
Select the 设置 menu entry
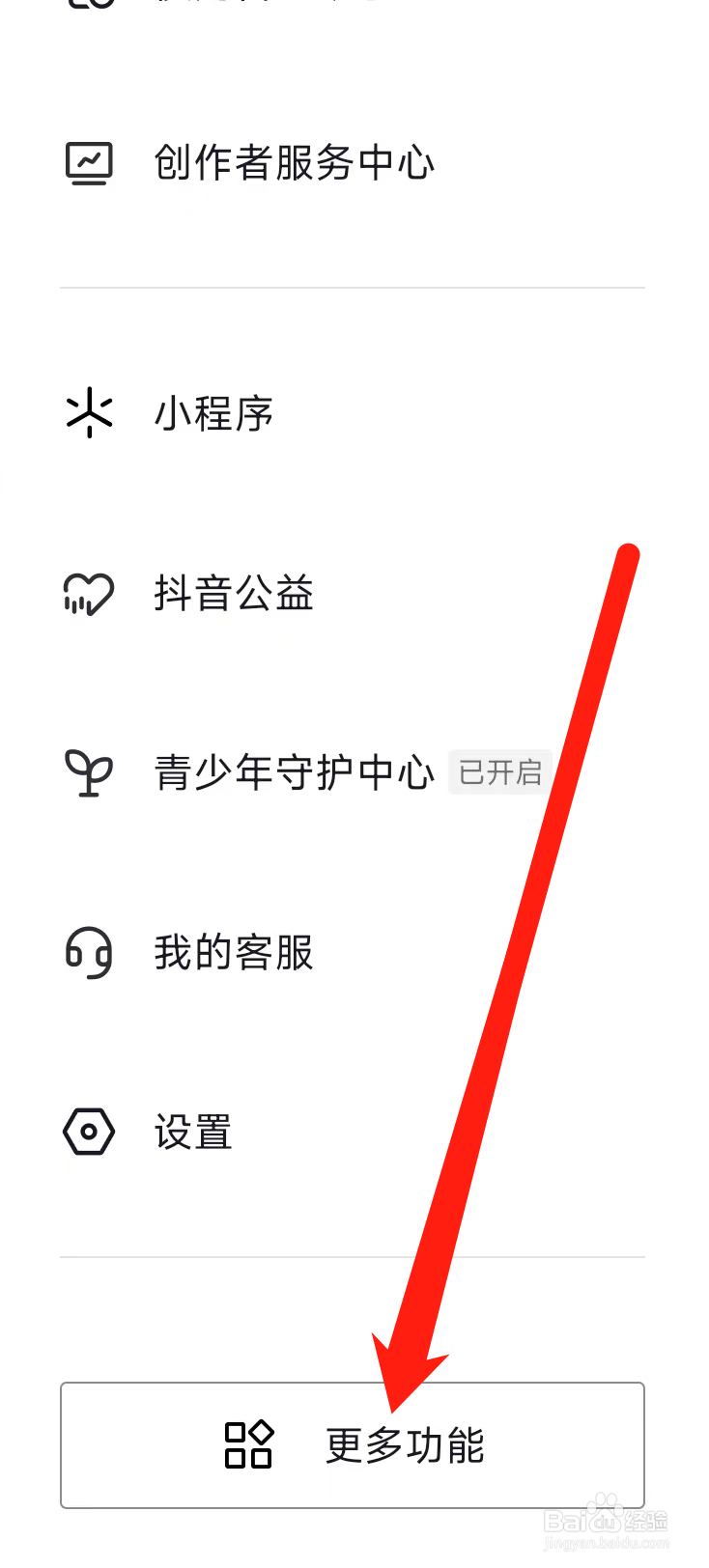coord(192,1132)
